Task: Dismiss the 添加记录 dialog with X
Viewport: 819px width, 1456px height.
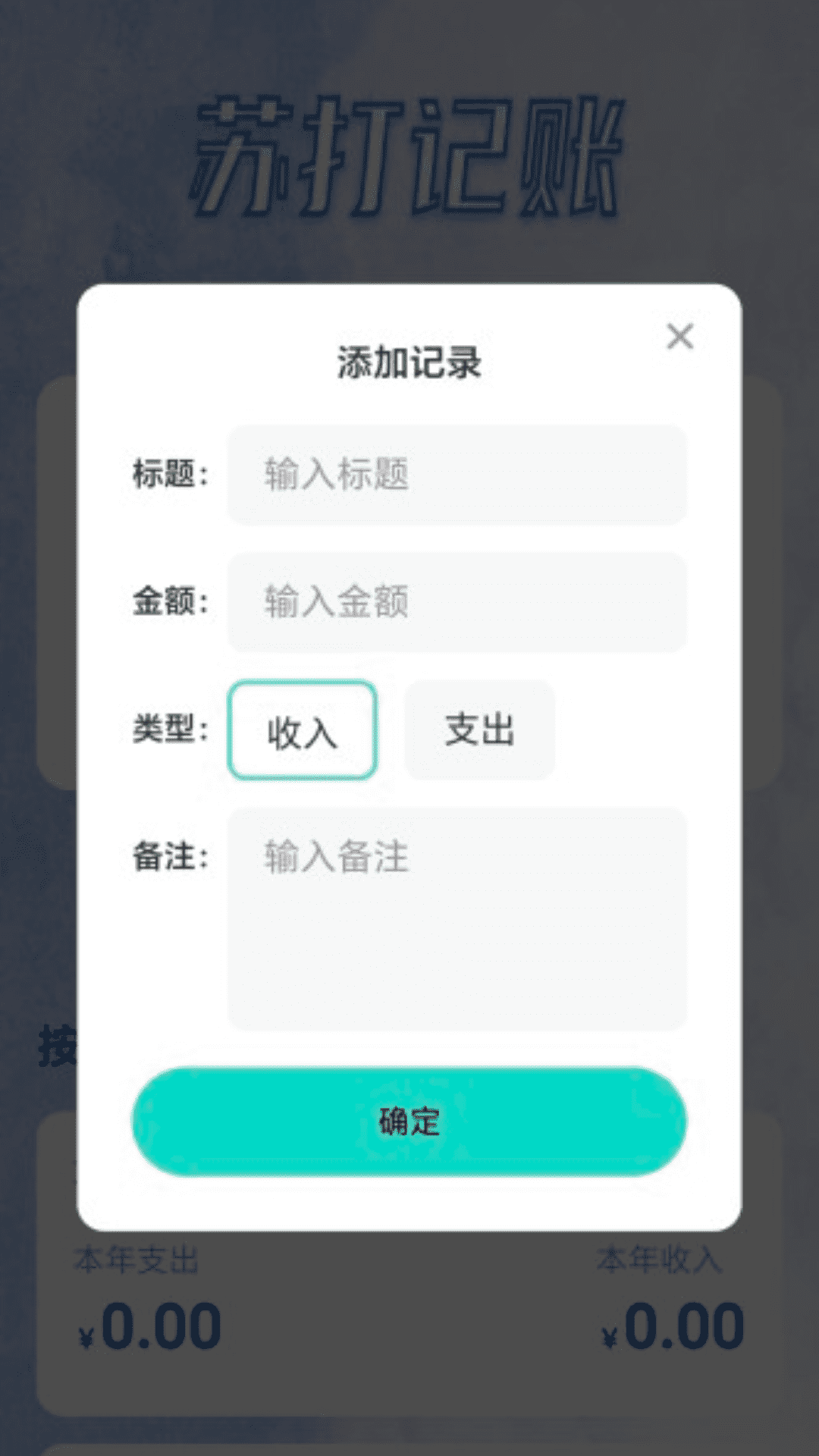Action: click(x=681, y=337)
